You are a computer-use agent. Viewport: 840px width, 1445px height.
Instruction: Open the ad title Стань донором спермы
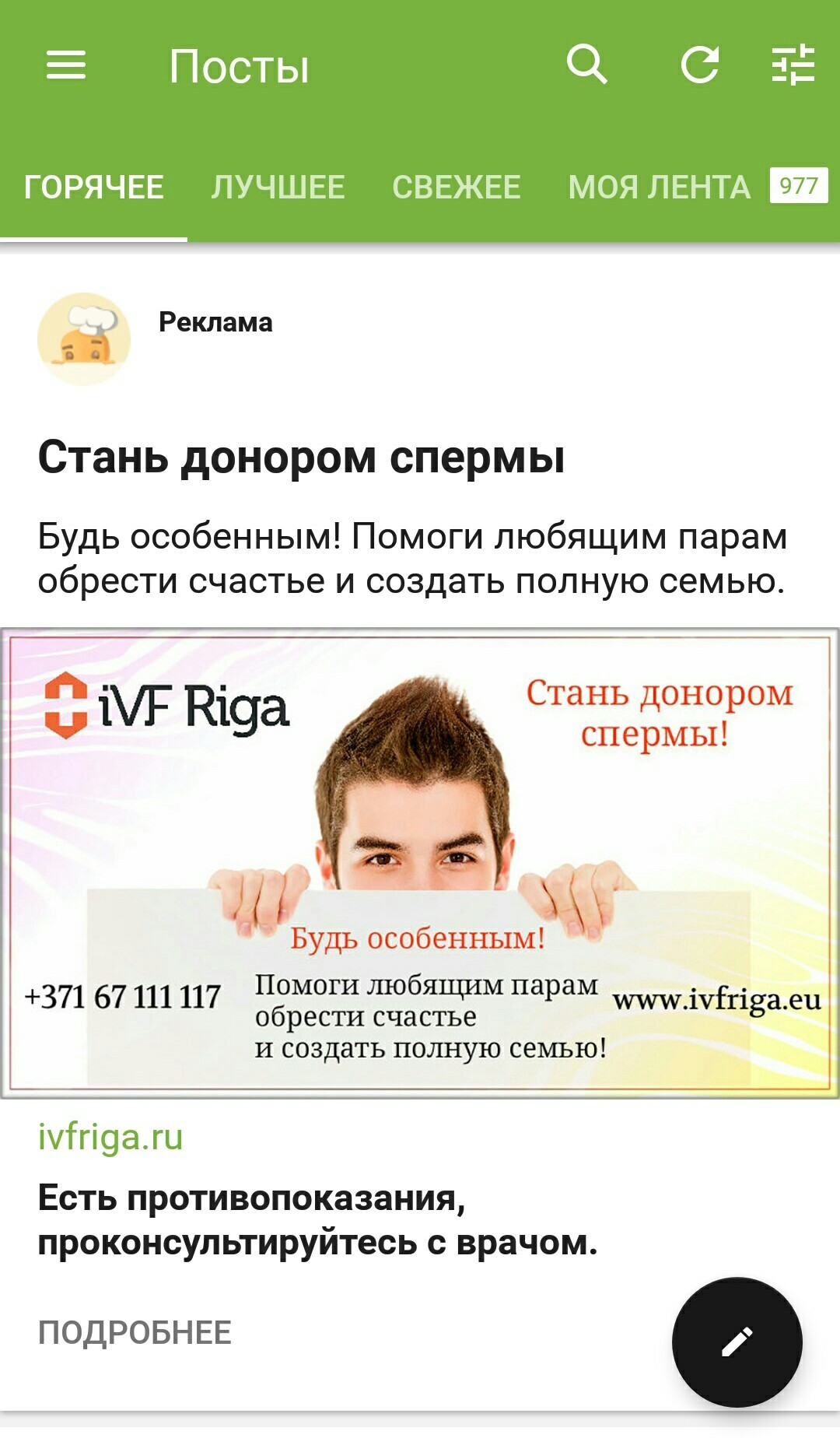pyautogui.click(x=301, y=457)
